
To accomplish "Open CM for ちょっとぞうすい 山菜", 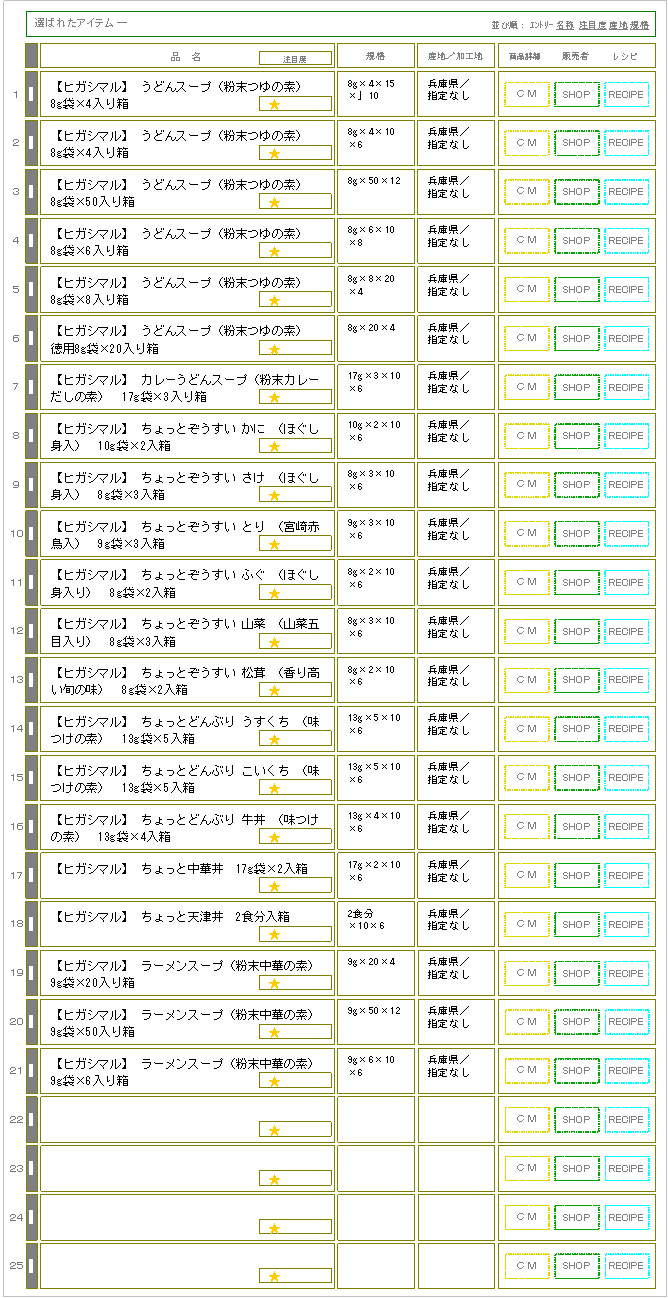I will tap(527, 632).
